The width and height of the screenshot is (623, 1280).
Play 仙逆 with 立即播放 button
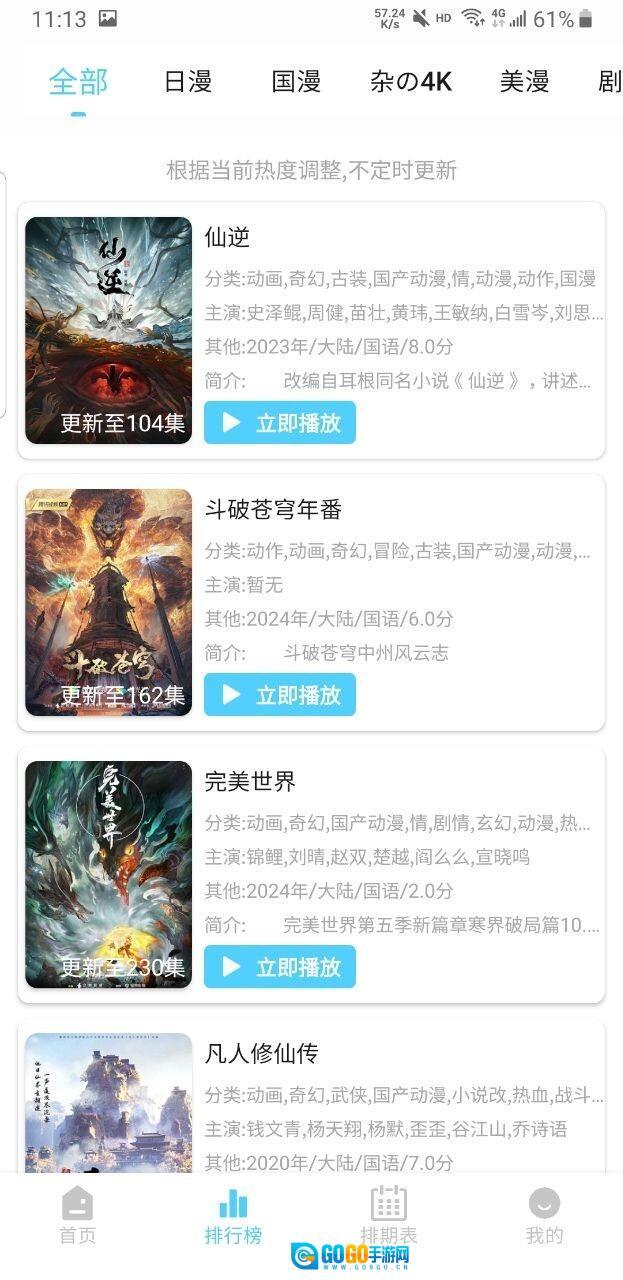point(280,423)
